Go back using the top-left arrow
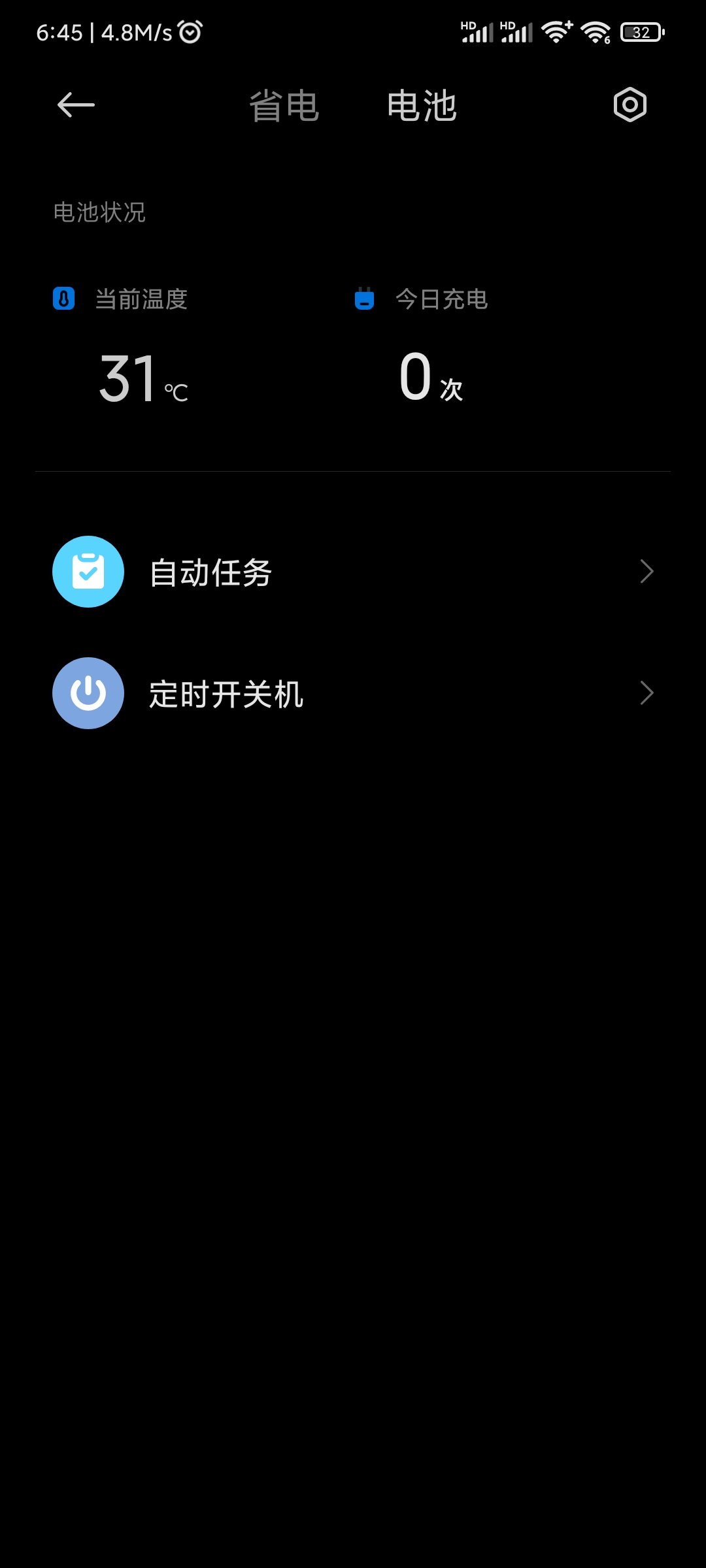Screen dimensions: 706x1568 click(x=76, y=105)
